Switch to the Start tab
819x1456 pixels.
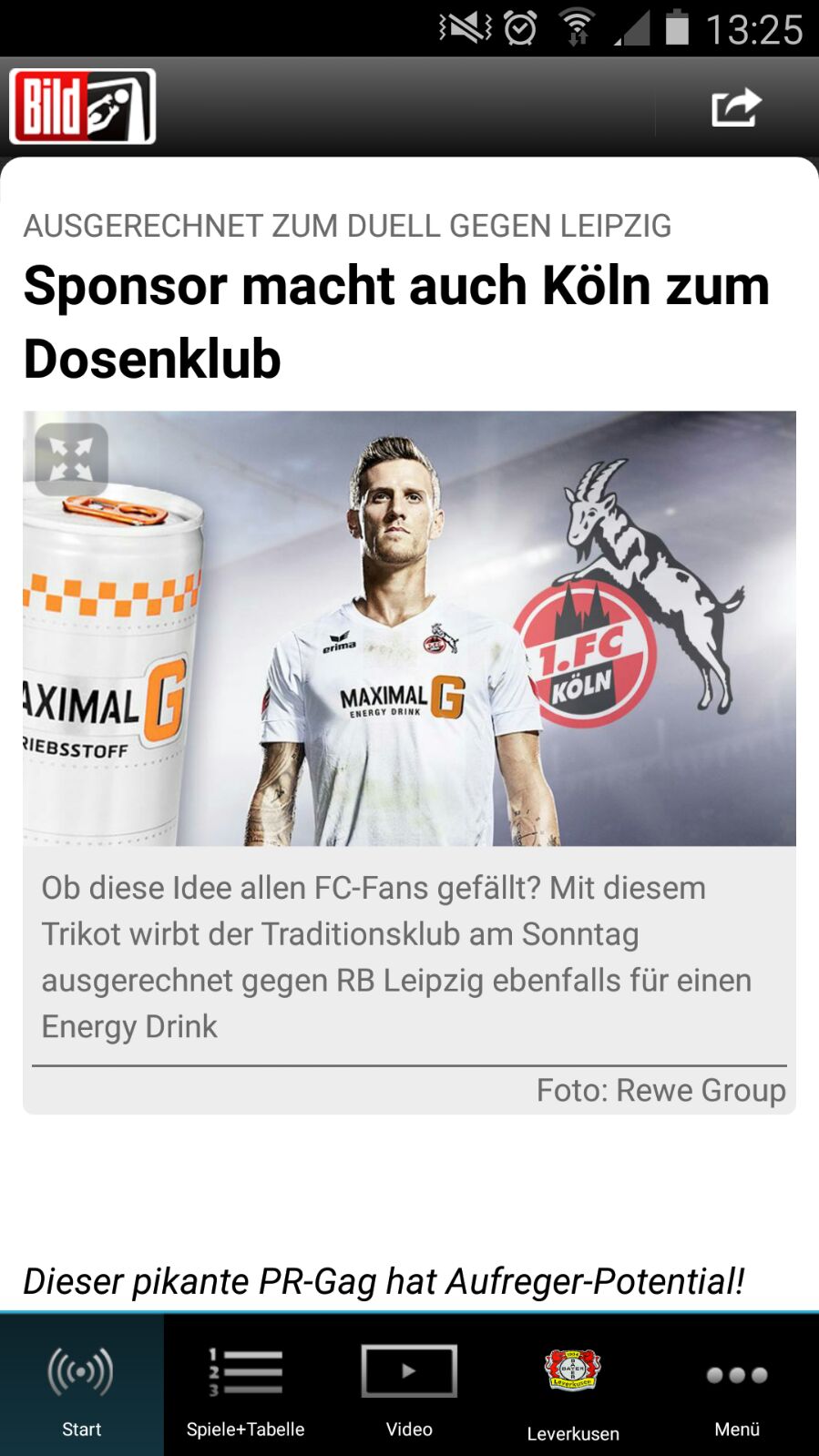coord(82,1386)
